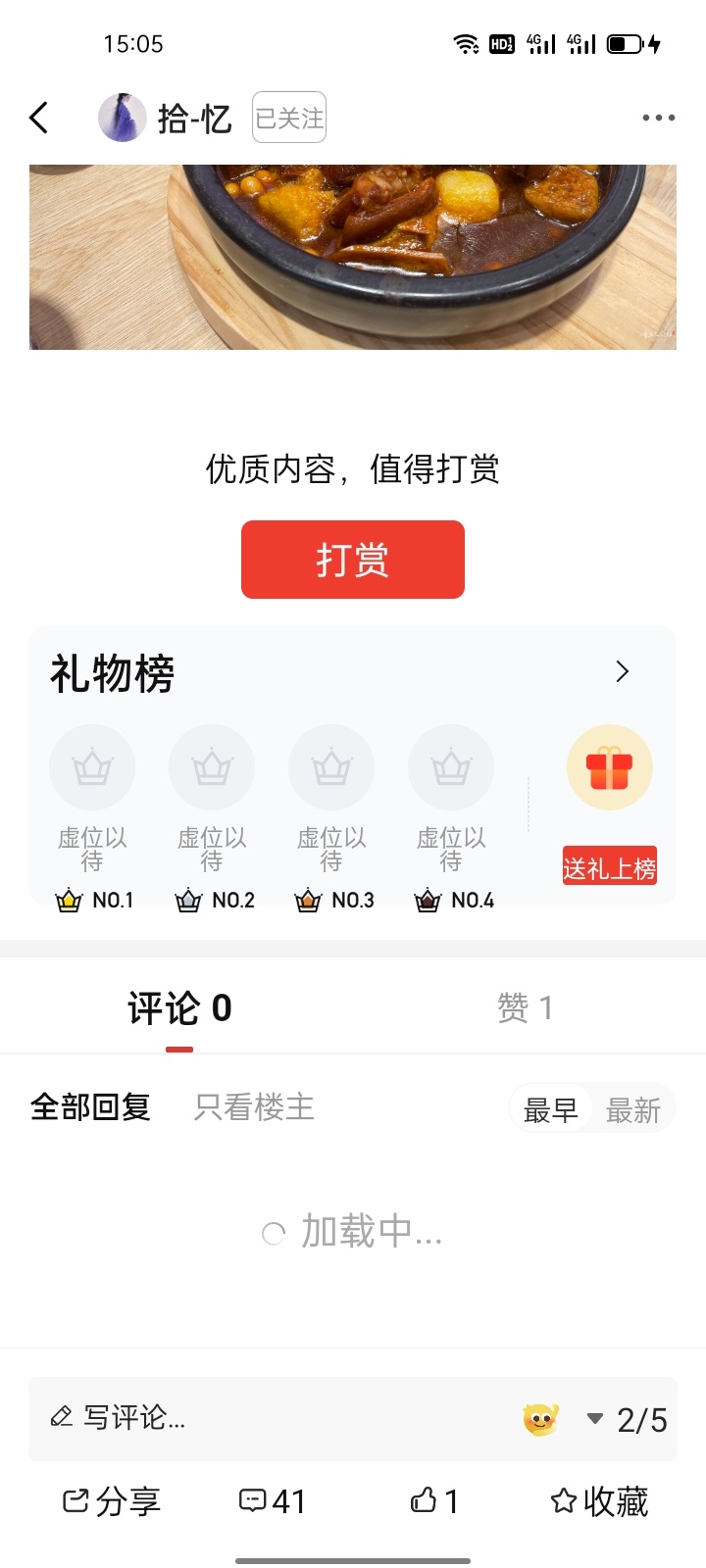The width and height of the screenshot is (706, 1568).
Task: Show only 只看楼主 replies
Action: coord(254,1107)
